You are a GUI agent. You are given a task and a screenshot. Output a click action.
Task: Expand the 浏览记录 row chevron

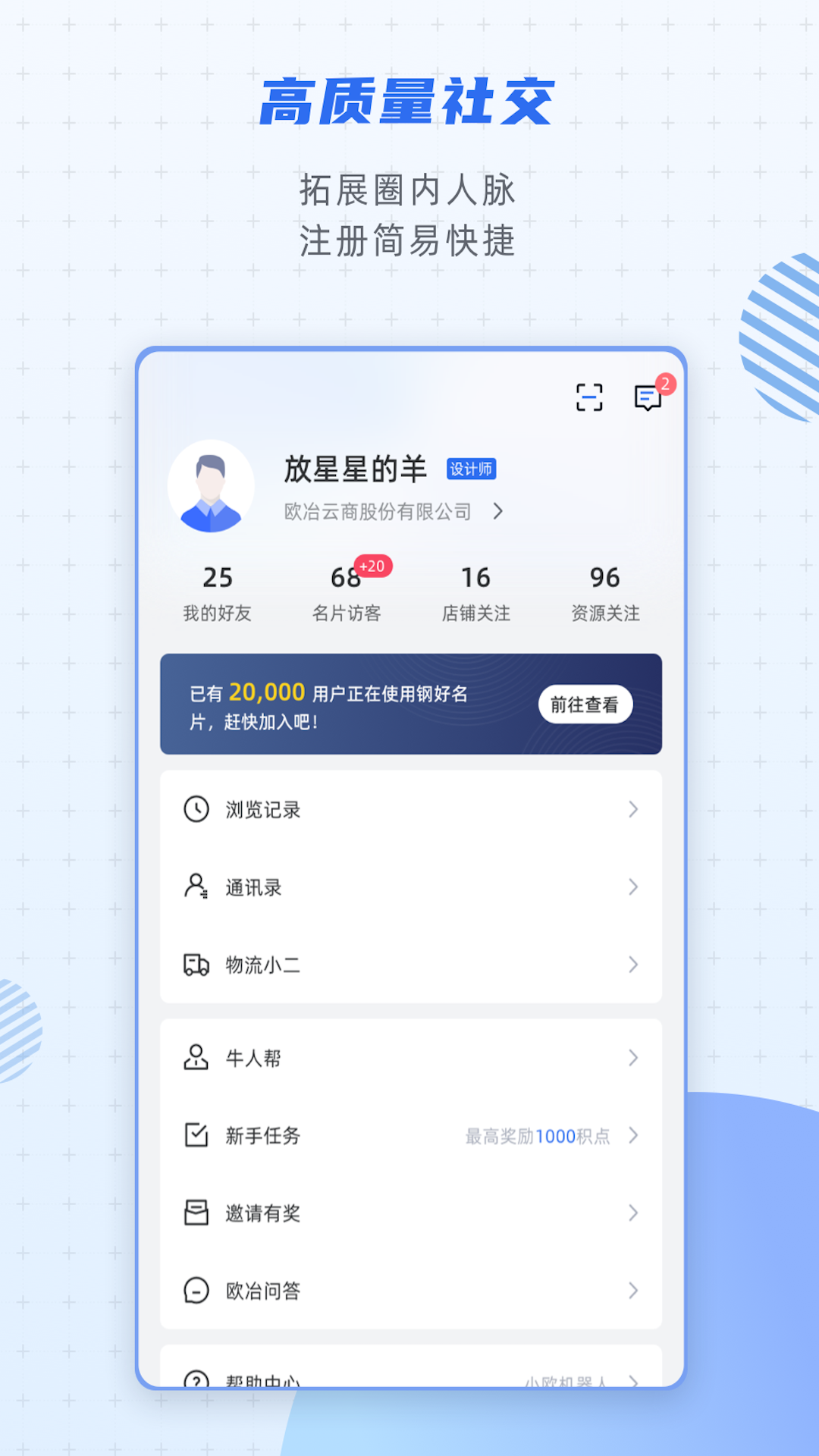[634, 809]
